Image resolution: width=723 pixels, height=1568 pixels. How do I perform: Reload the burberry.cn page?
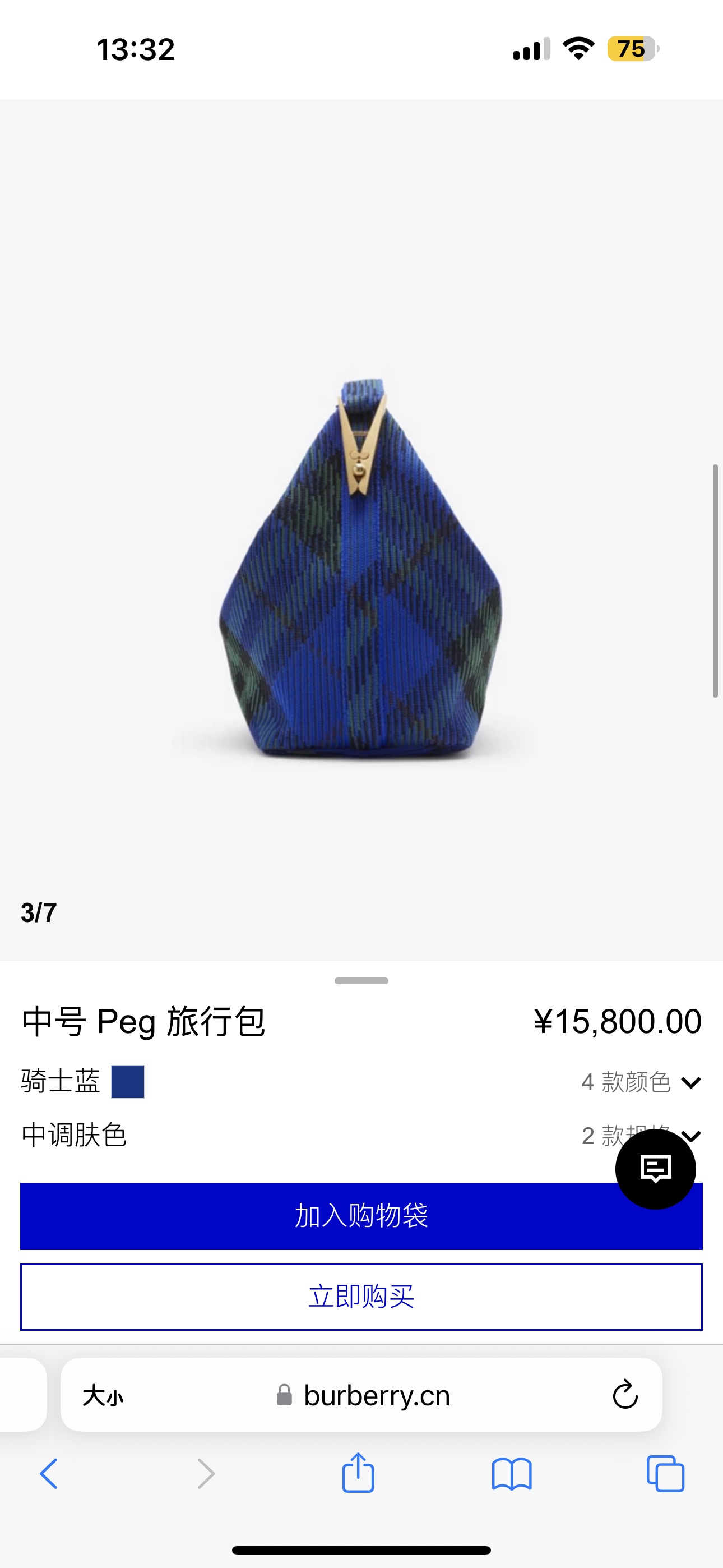[x=624, y=1395]
